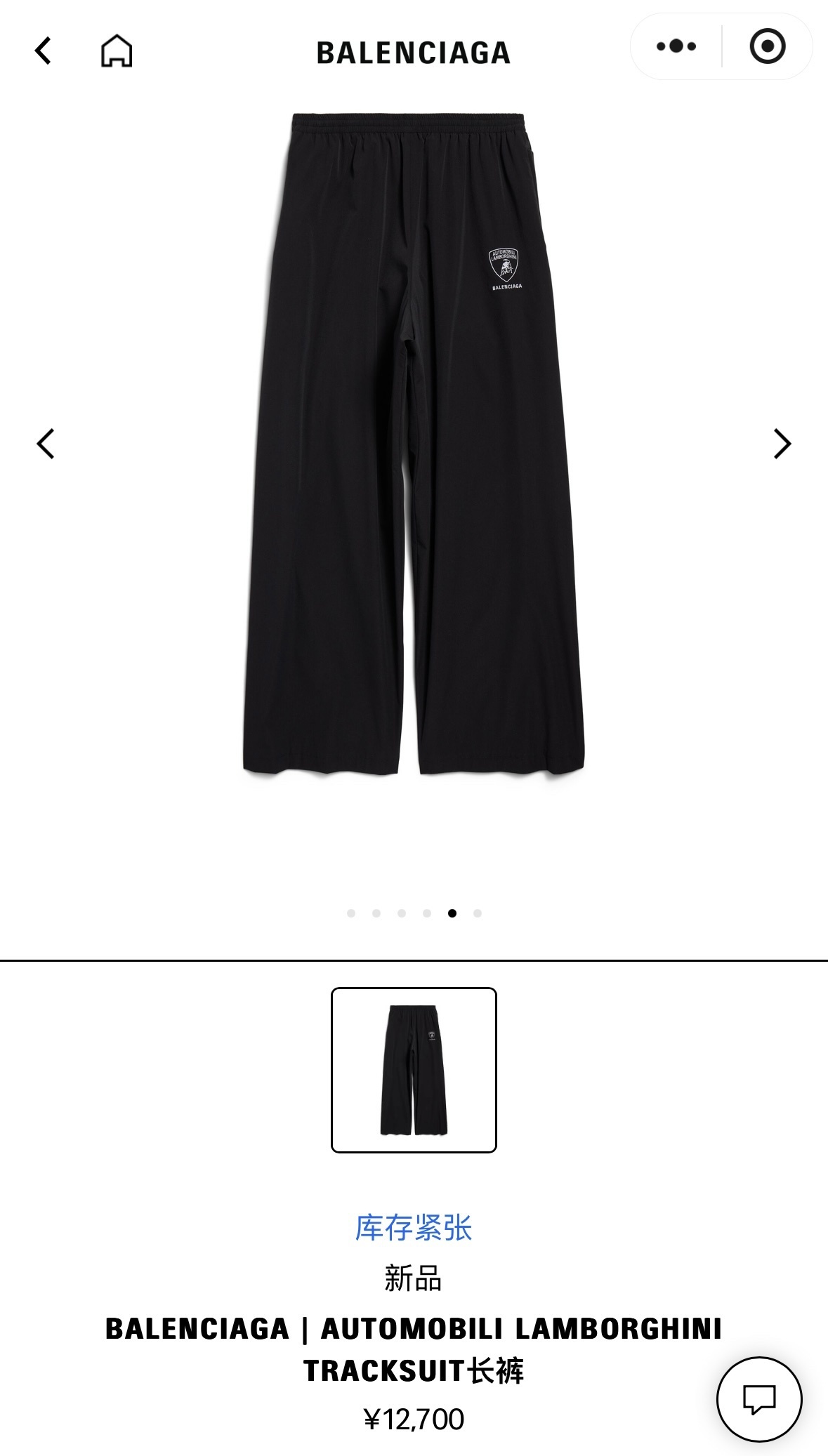Close the mini program
This screenshot has width=828, height=1456.
[x=767, y=46]
